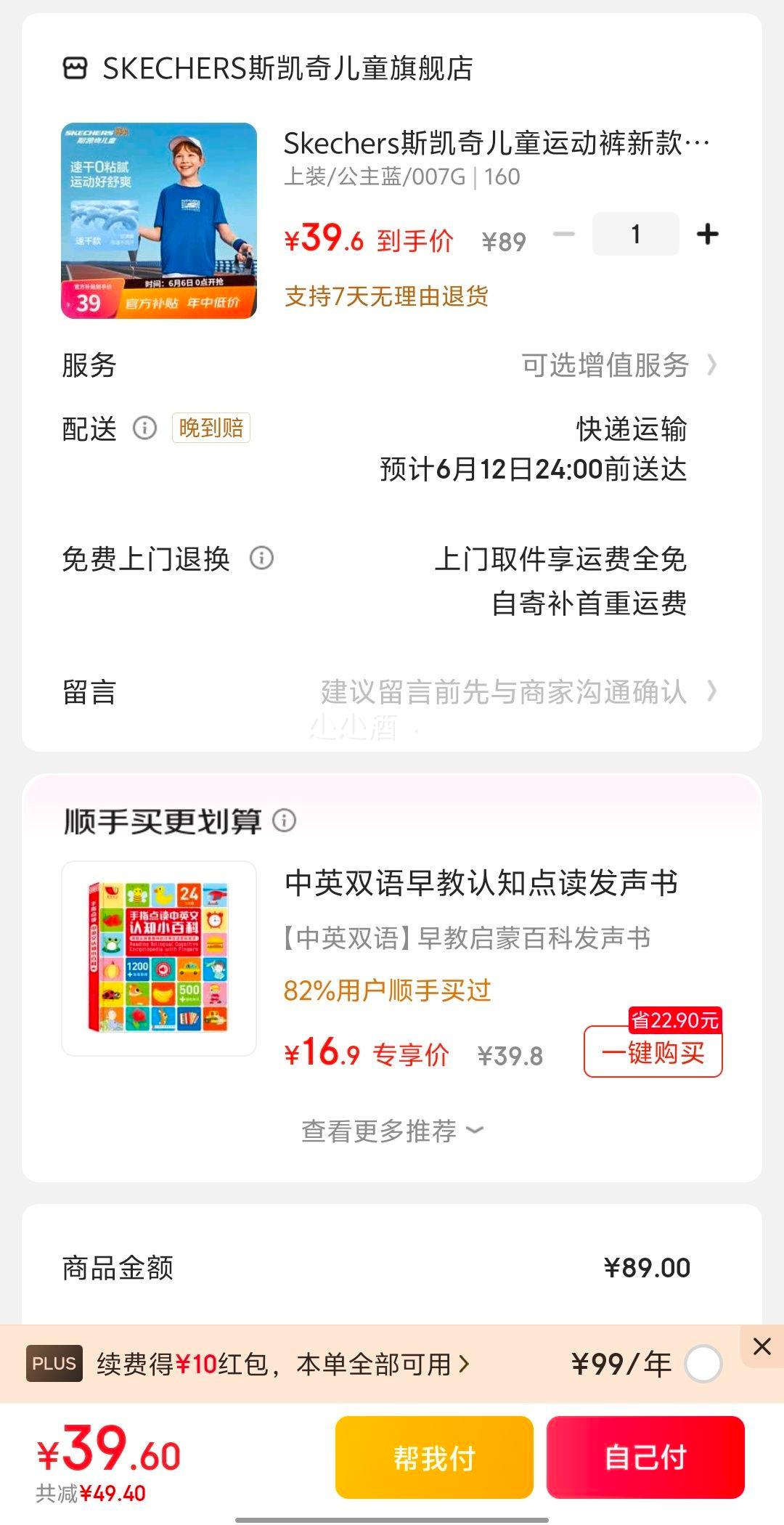Add a 留言 message for the seller

508,692
